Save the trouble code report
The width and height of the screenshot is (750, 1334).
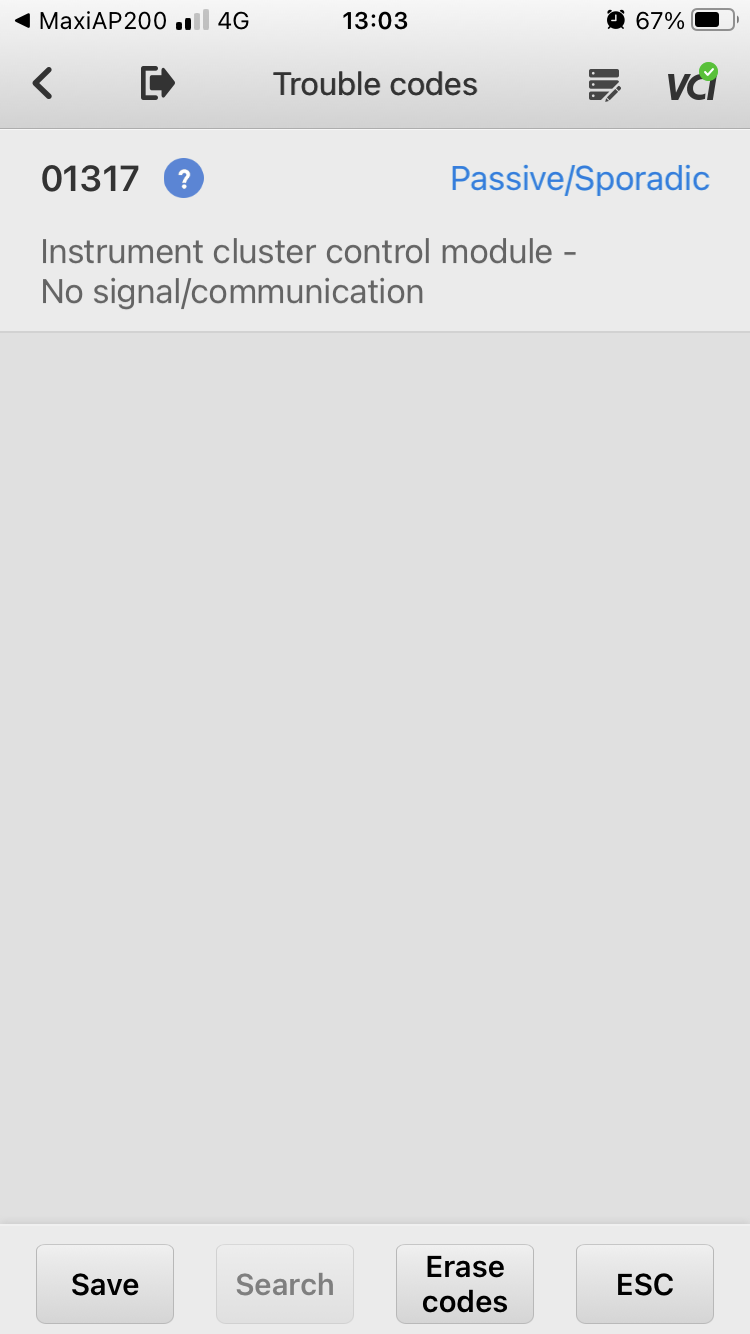(x=105, y=1284)
